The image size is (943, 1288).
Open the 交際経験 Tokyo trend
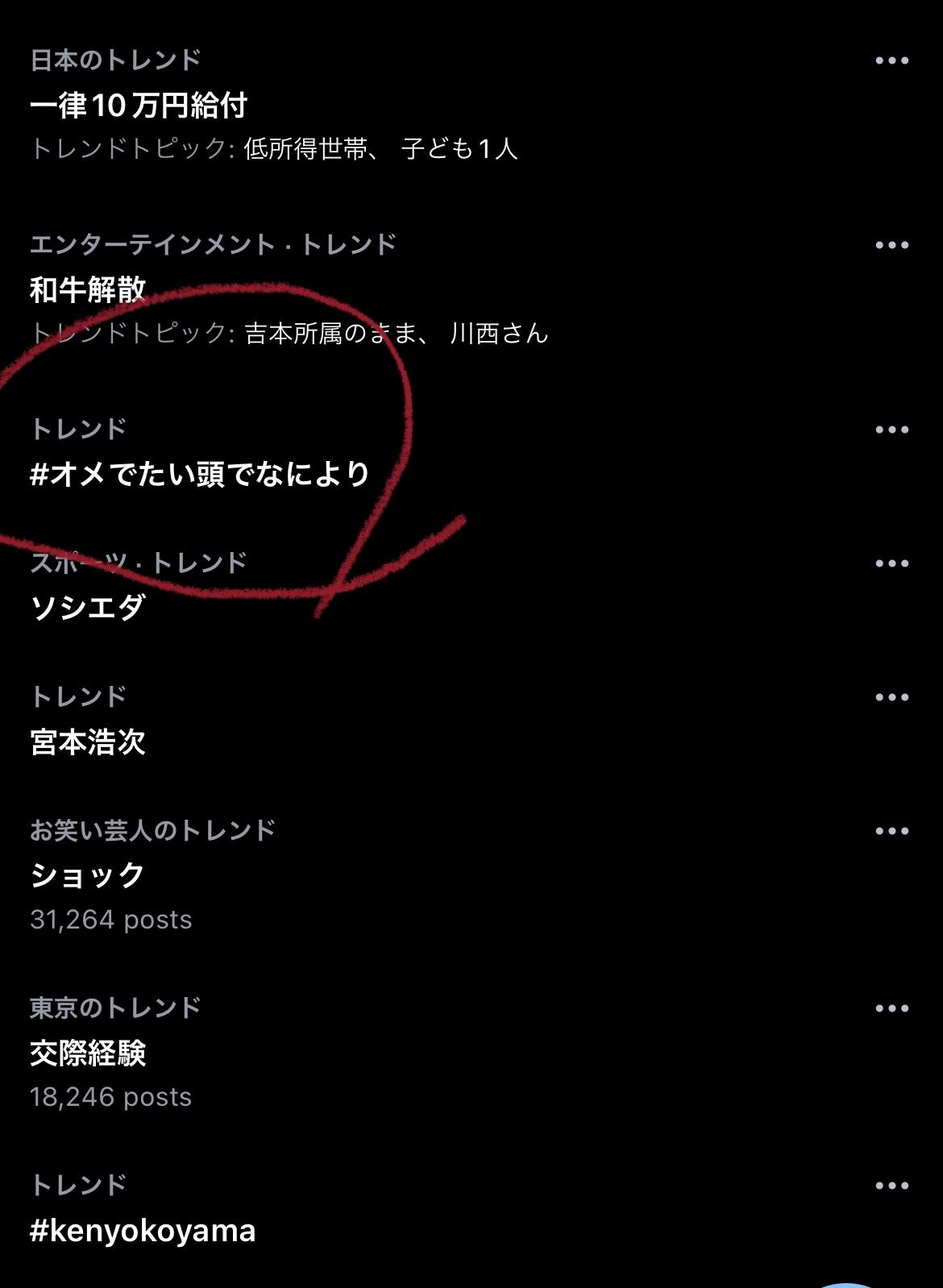[x=88, y=1053]
